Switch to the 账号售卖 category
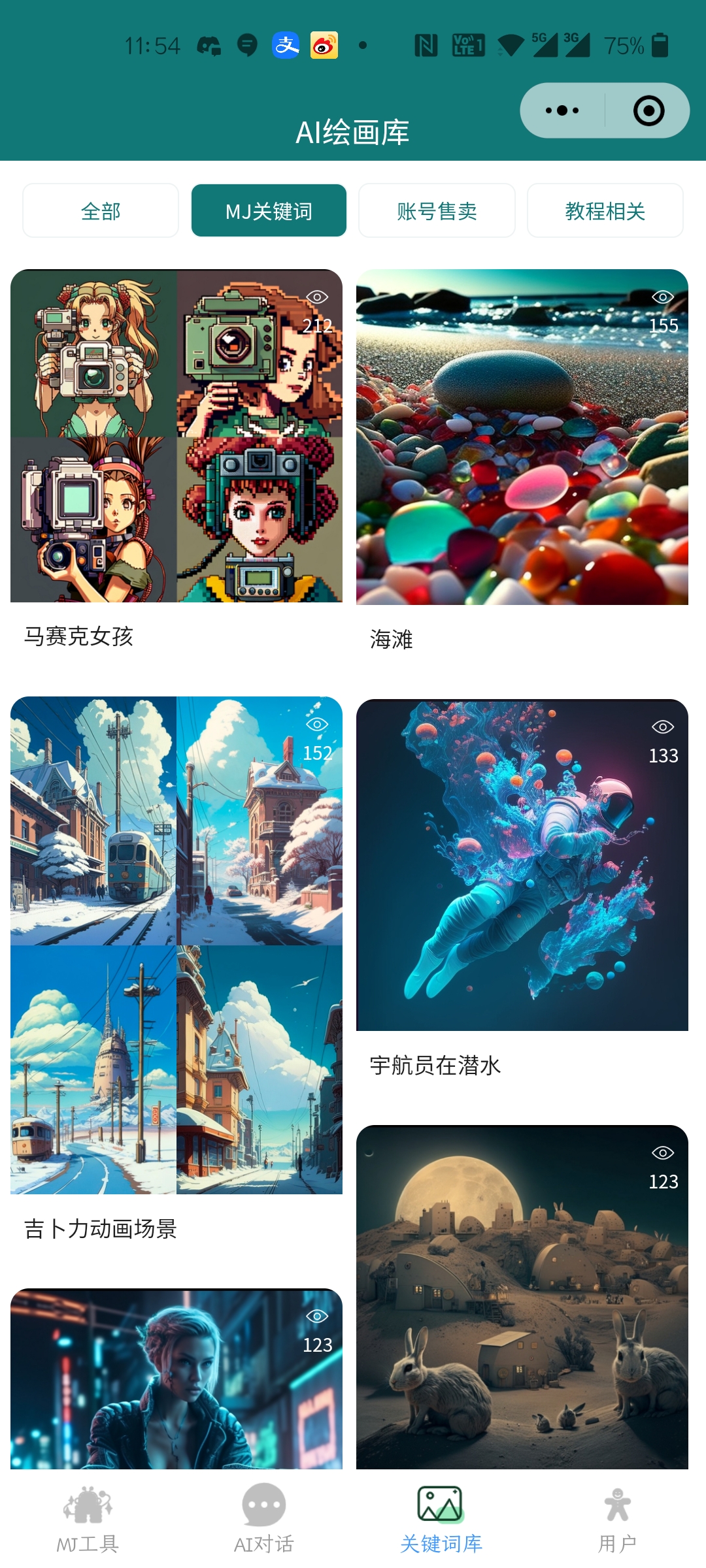Screen dimensions: 706x1568 437,211
